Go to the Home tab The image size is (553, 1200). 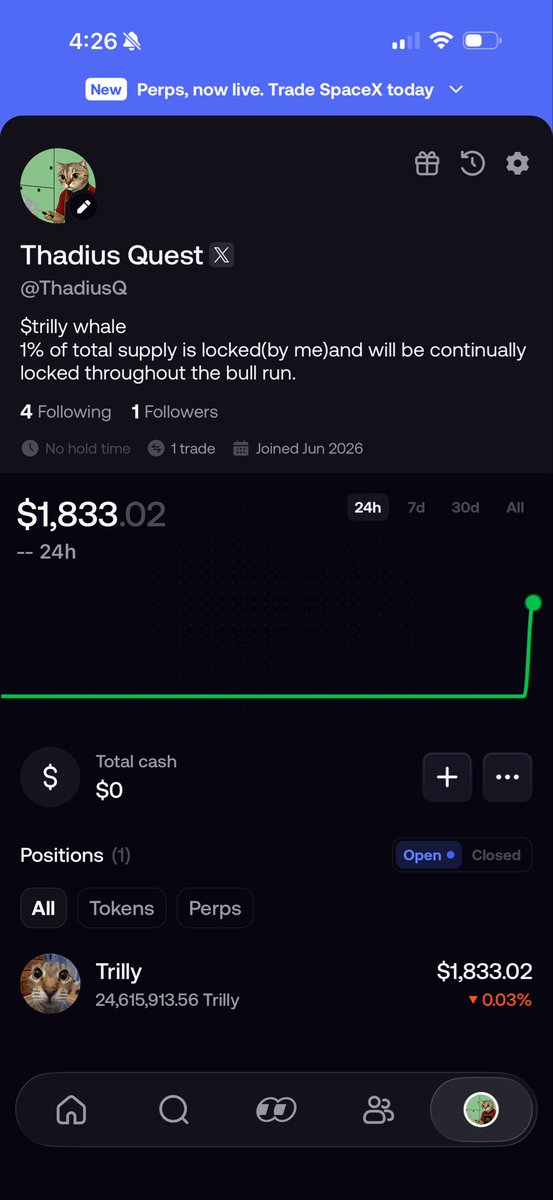pyautogui.click(x=71, y=1110)
